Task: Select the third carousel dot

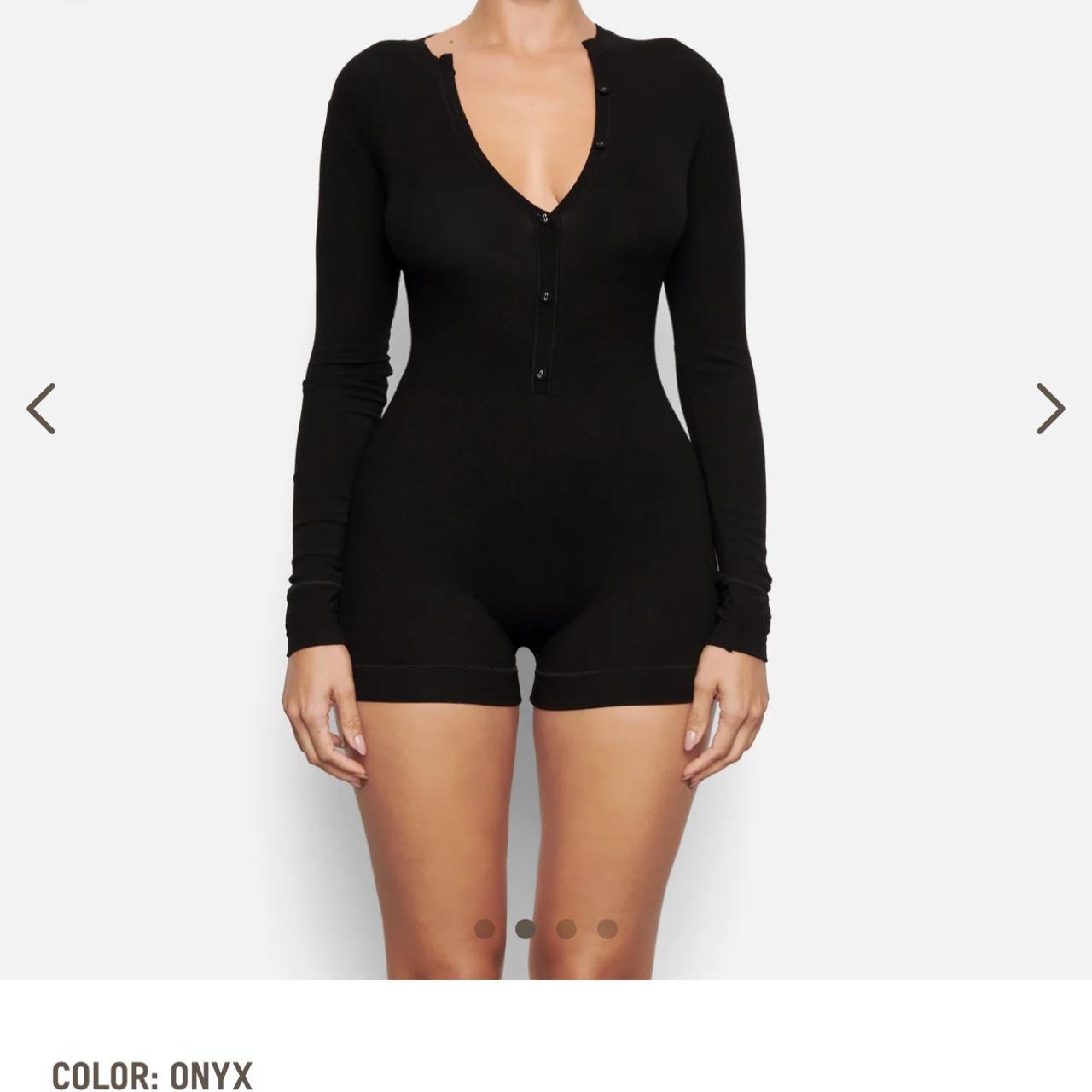Action: tap(566, 929)
